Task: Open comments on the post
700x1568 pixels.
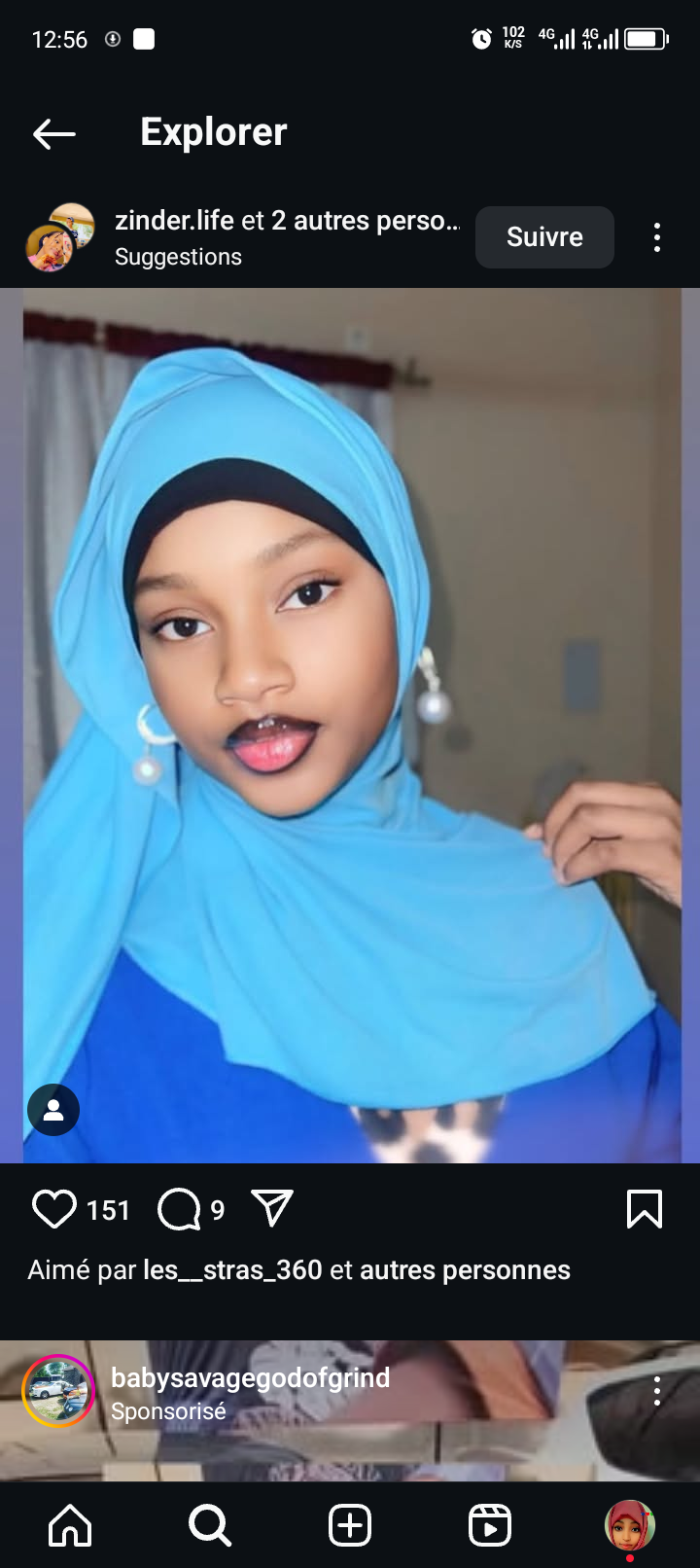Action: [x=179, y=1209]
